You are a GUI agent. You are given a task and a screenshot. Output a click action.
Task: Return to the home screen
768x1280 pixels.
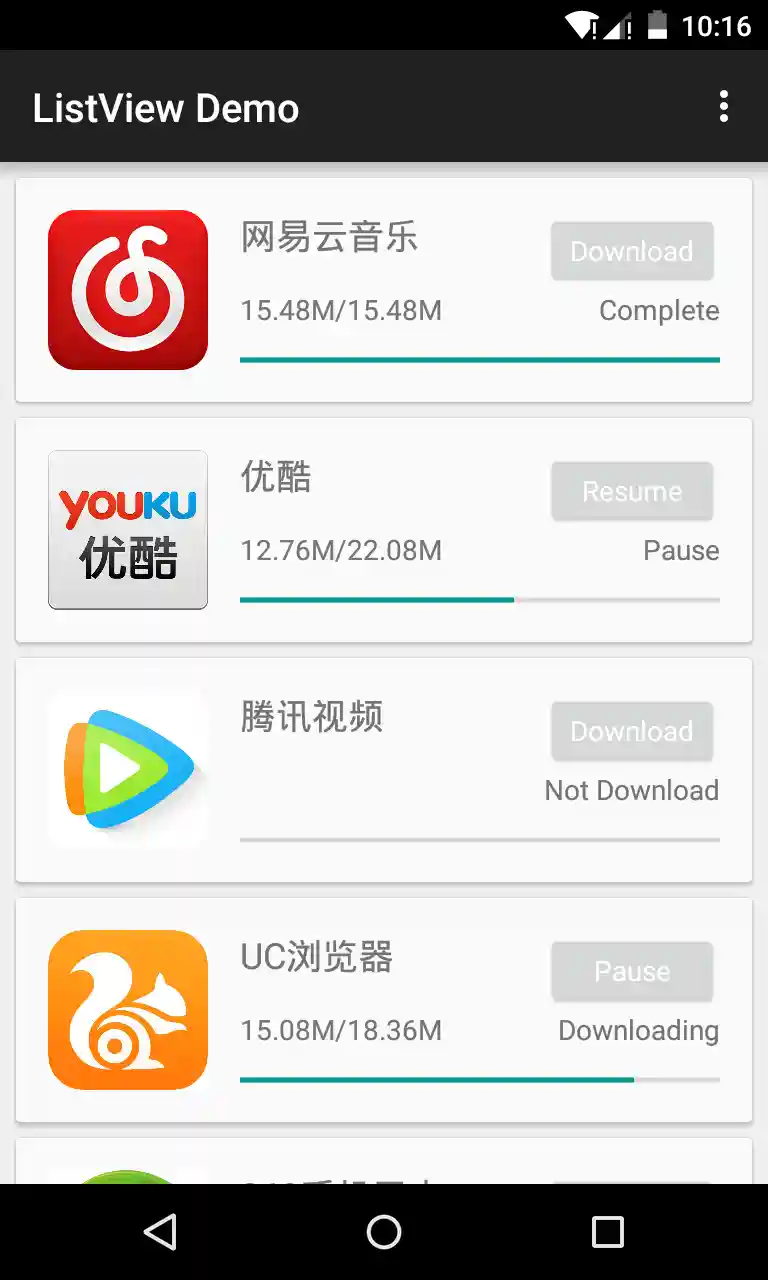click(384, 1232)
